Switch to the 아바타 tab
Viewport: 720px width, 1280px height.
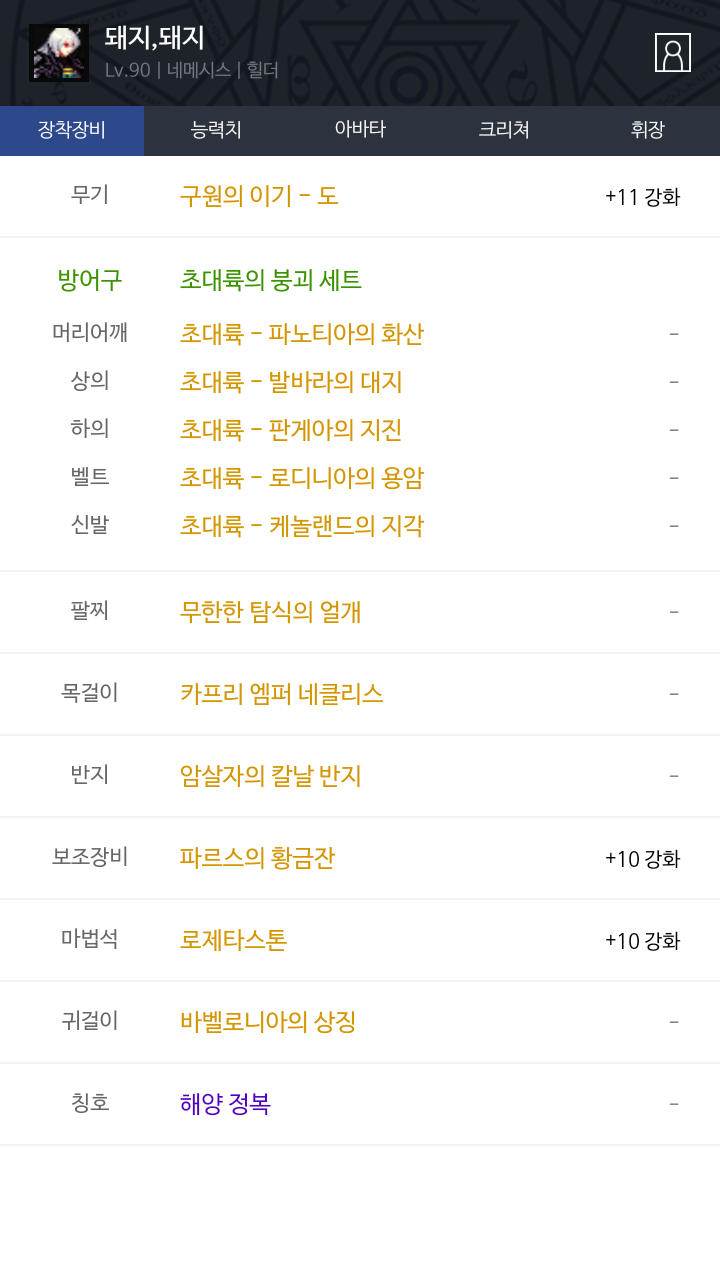pos(360,130)
